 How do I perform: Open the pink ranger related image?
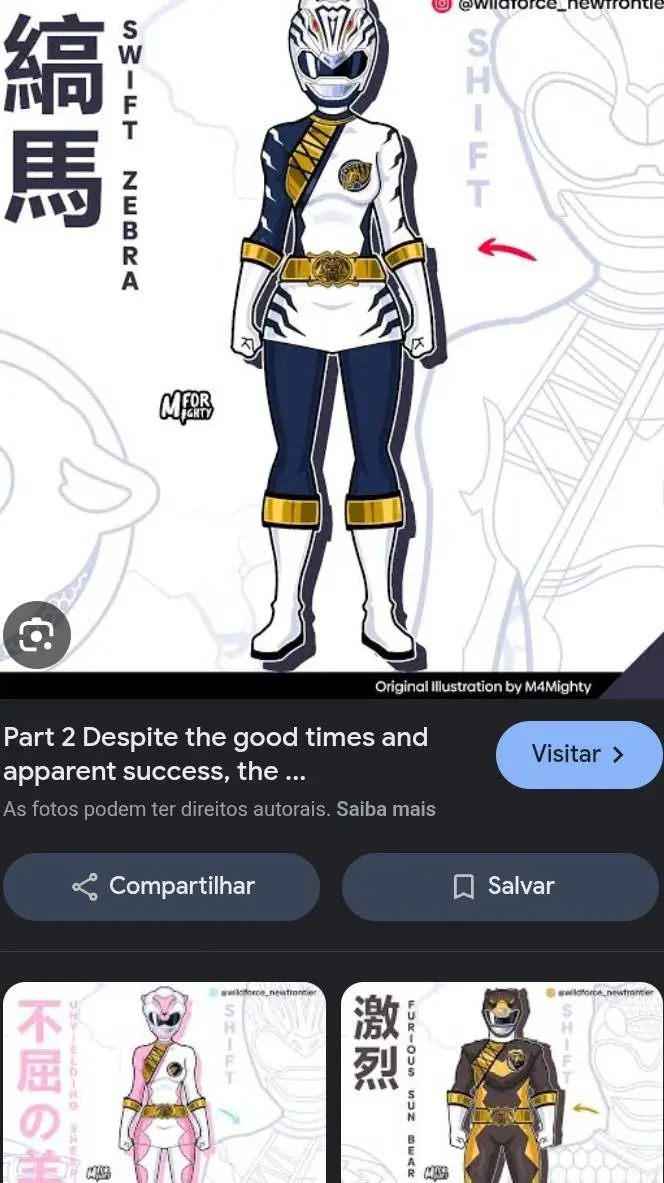pyautogui.click(x=164, y=1082)
